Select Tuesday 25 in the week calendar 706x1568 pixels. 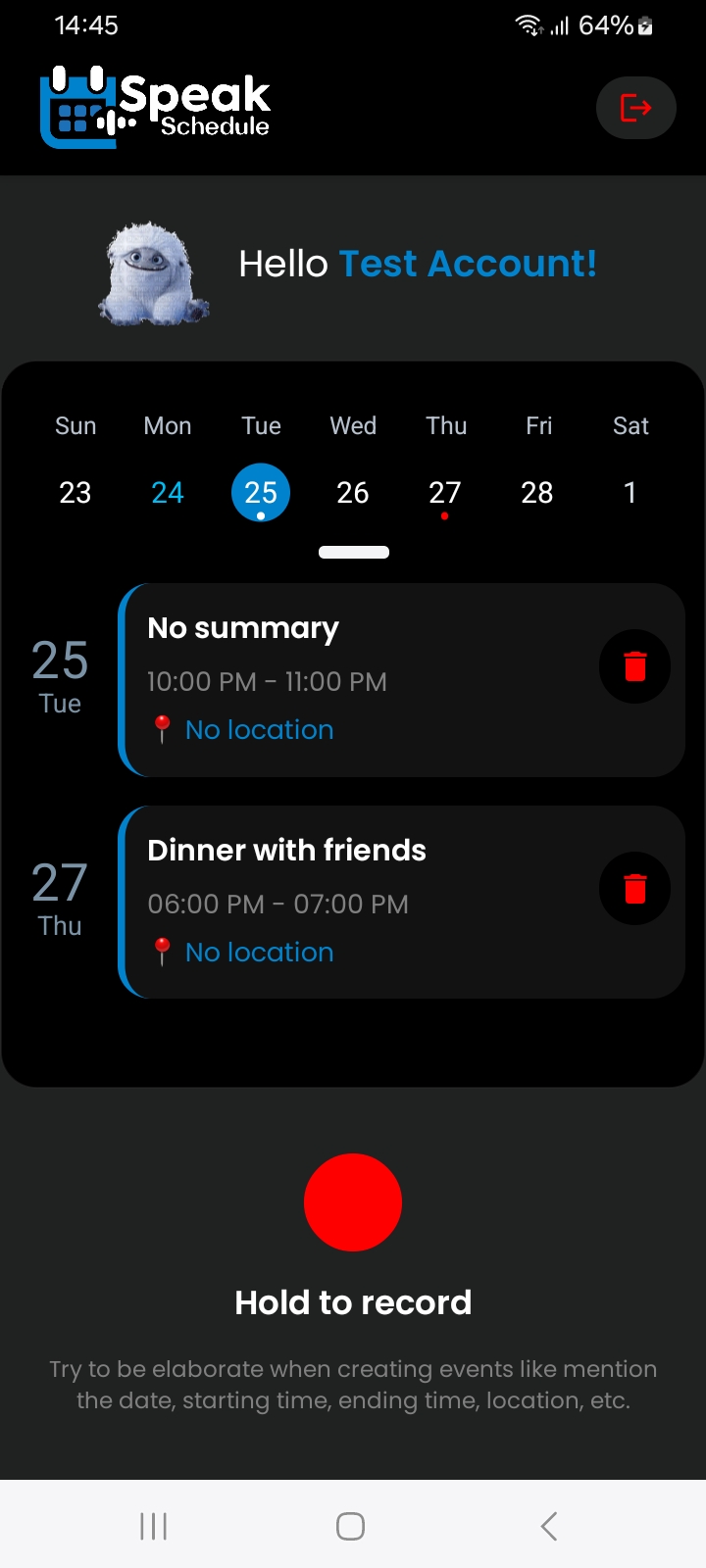261,492
